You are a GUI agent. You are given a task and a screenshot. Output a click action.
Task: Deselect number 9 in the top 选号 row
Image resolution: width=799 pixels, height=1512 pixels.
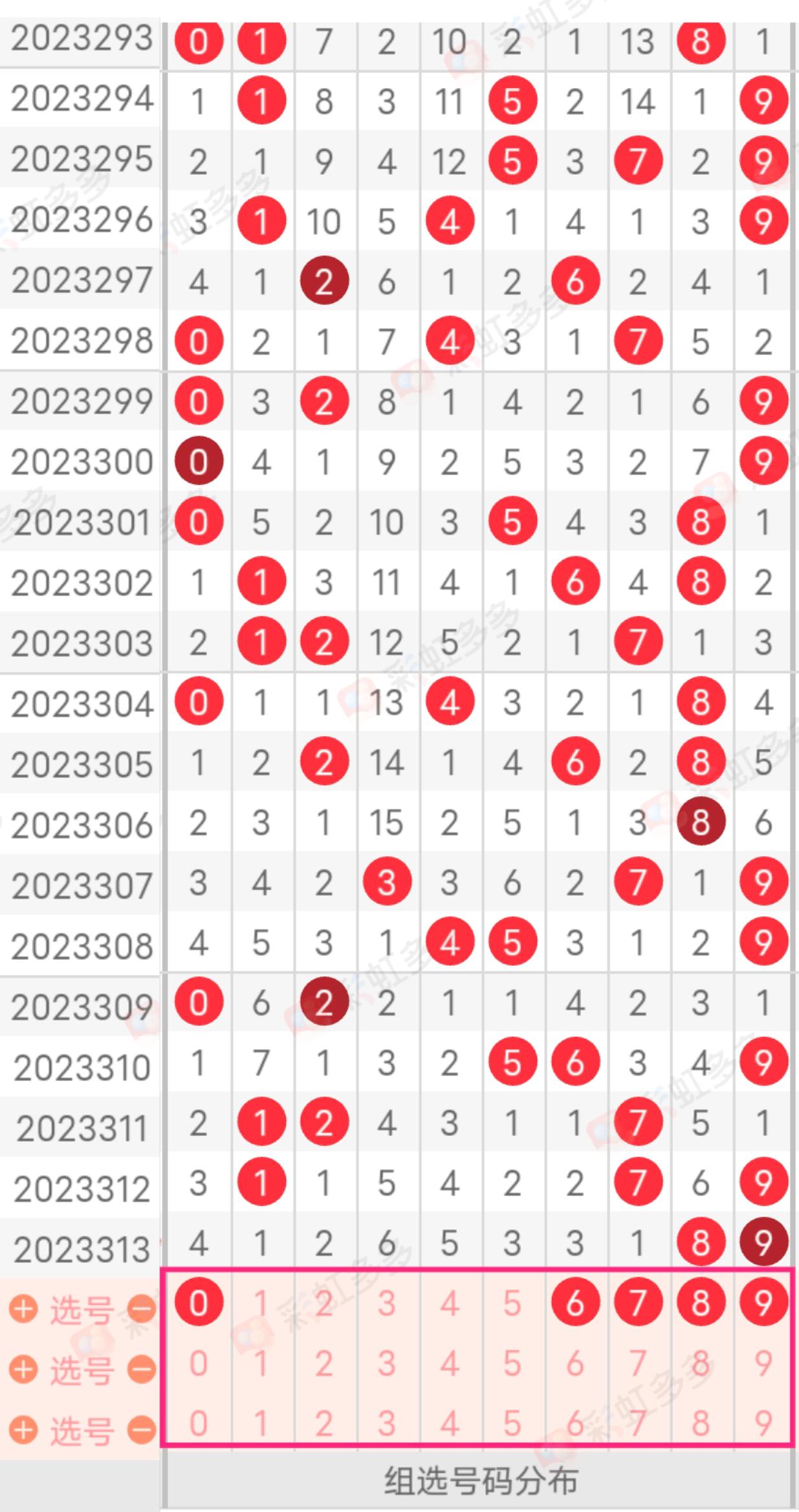click(x=763, y=1302)
